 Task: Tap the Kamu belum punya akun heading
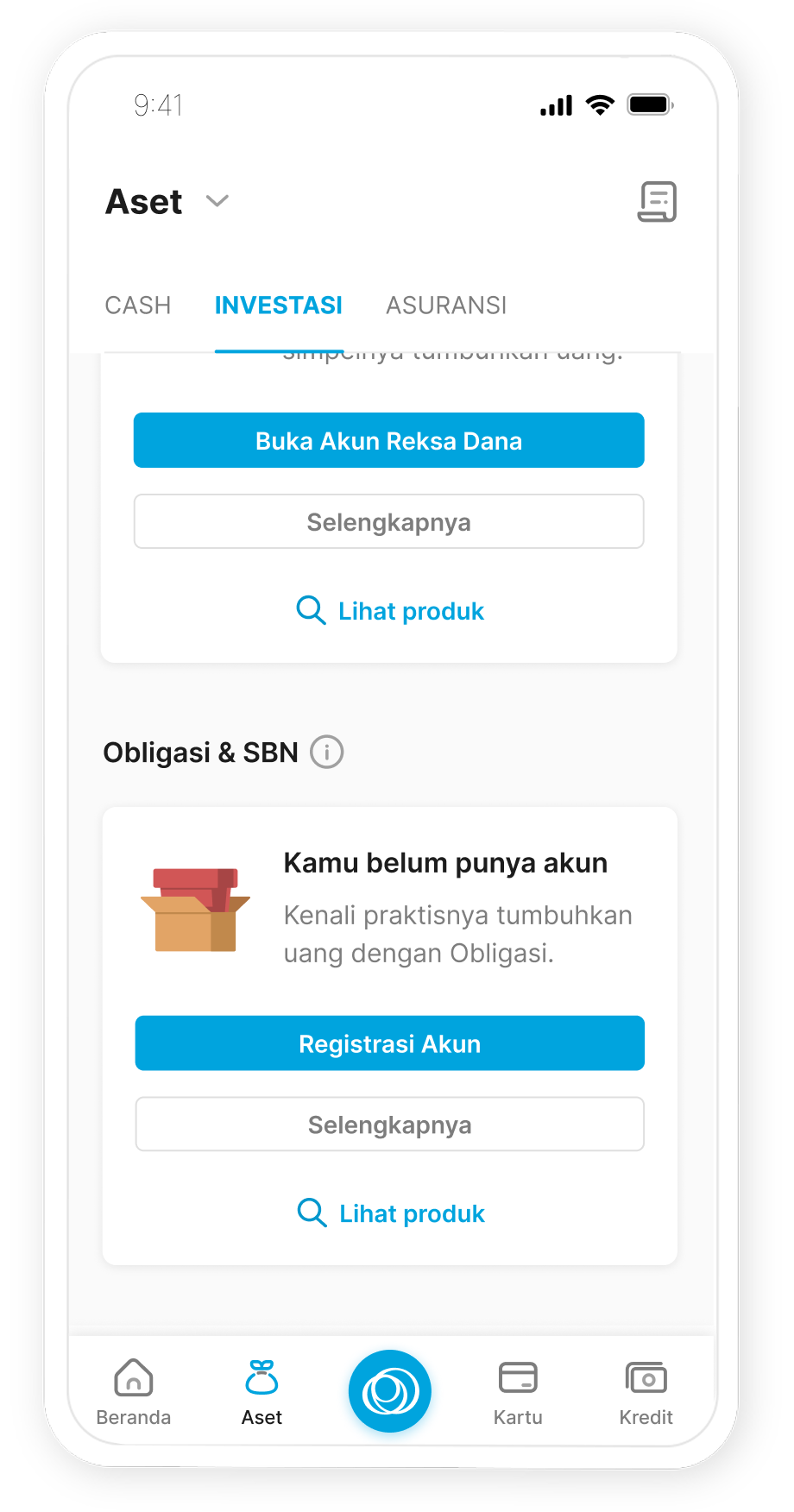(x=445, y=862)
